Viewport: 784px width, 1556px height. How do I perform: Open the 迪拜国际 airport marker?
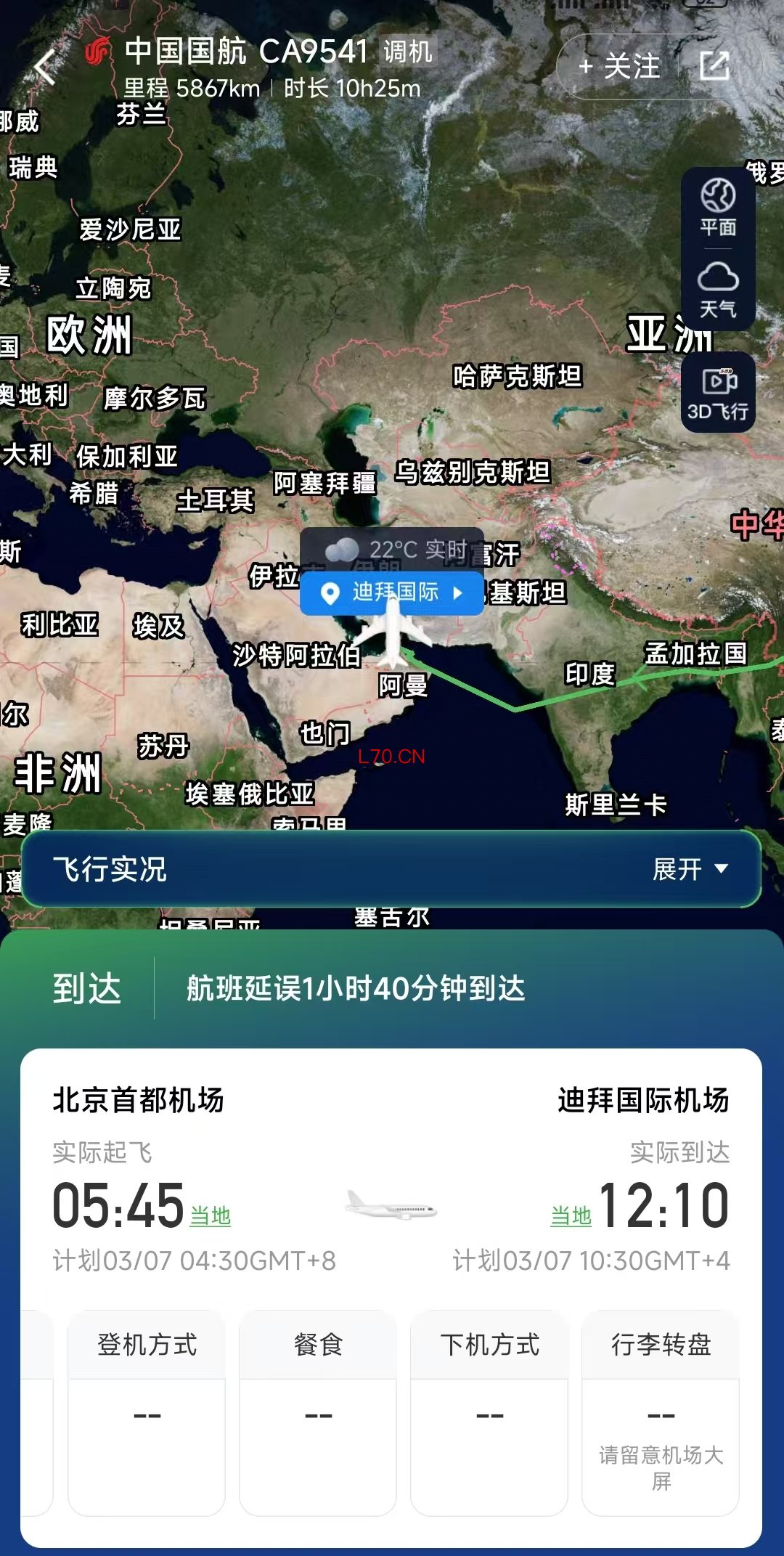coord(392,592)
